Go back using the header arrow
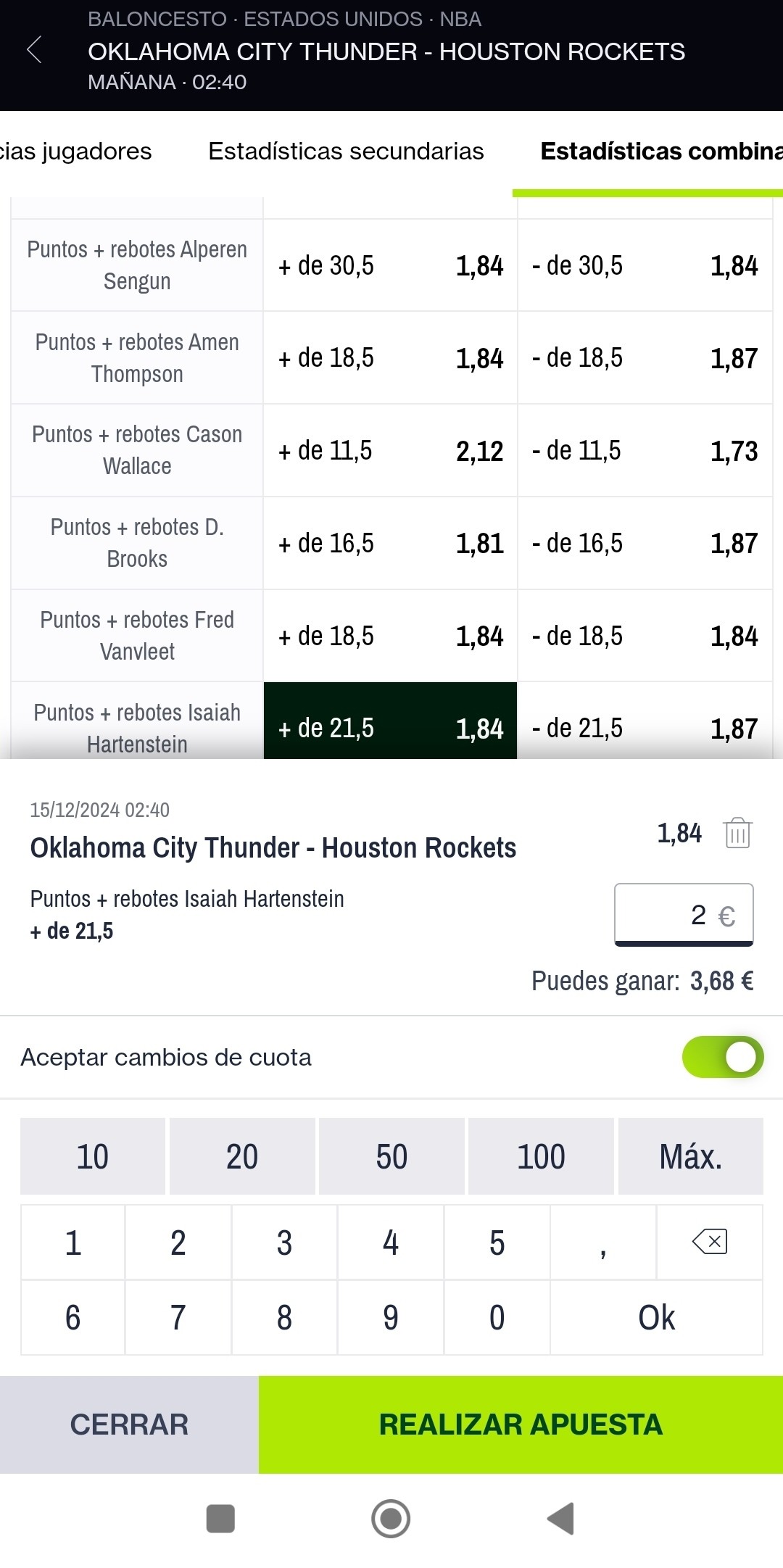This screenshot has width=783, height=1568. 34,50
